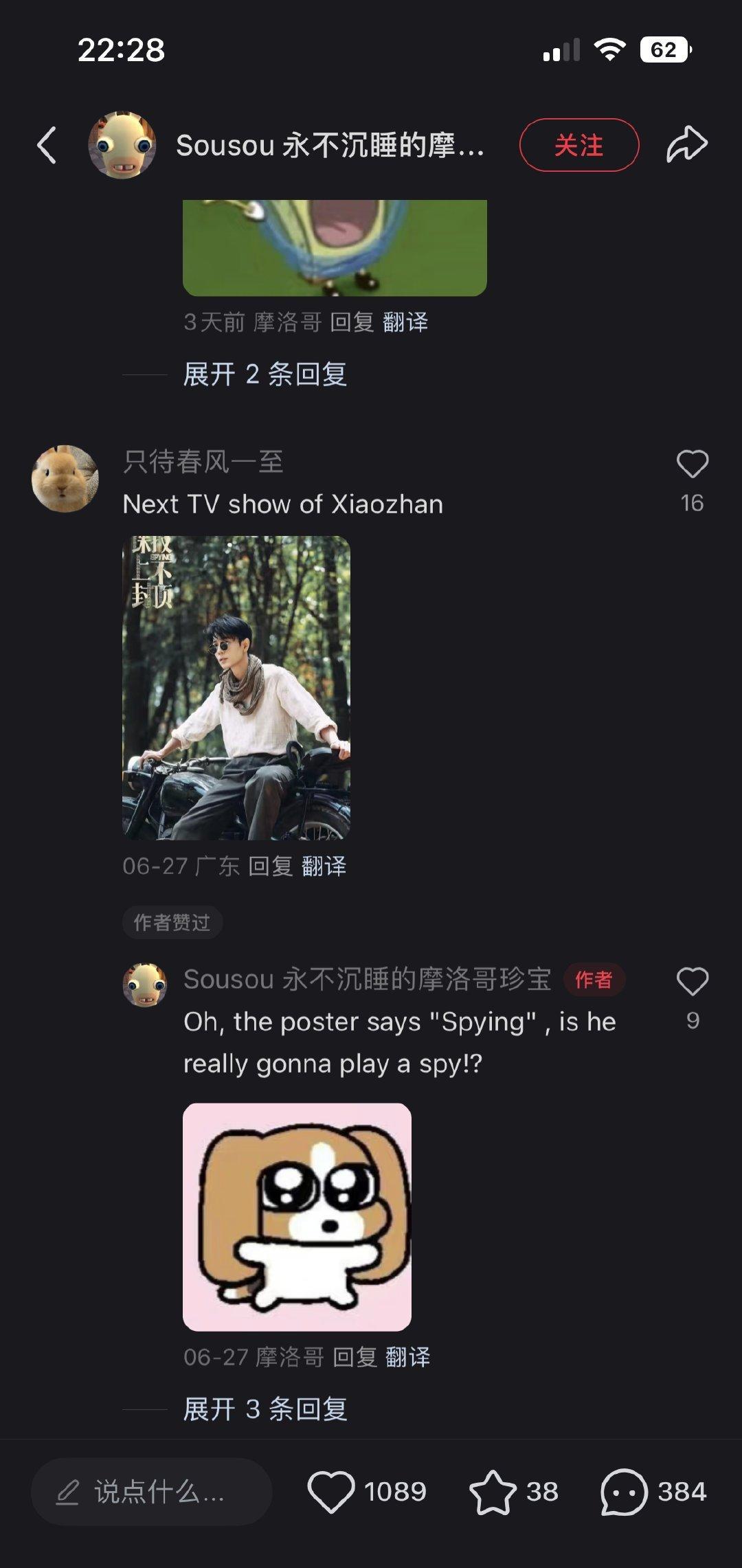
Task: Tap the 说点什么 comment input box
Action: (x=152, y=1492)
